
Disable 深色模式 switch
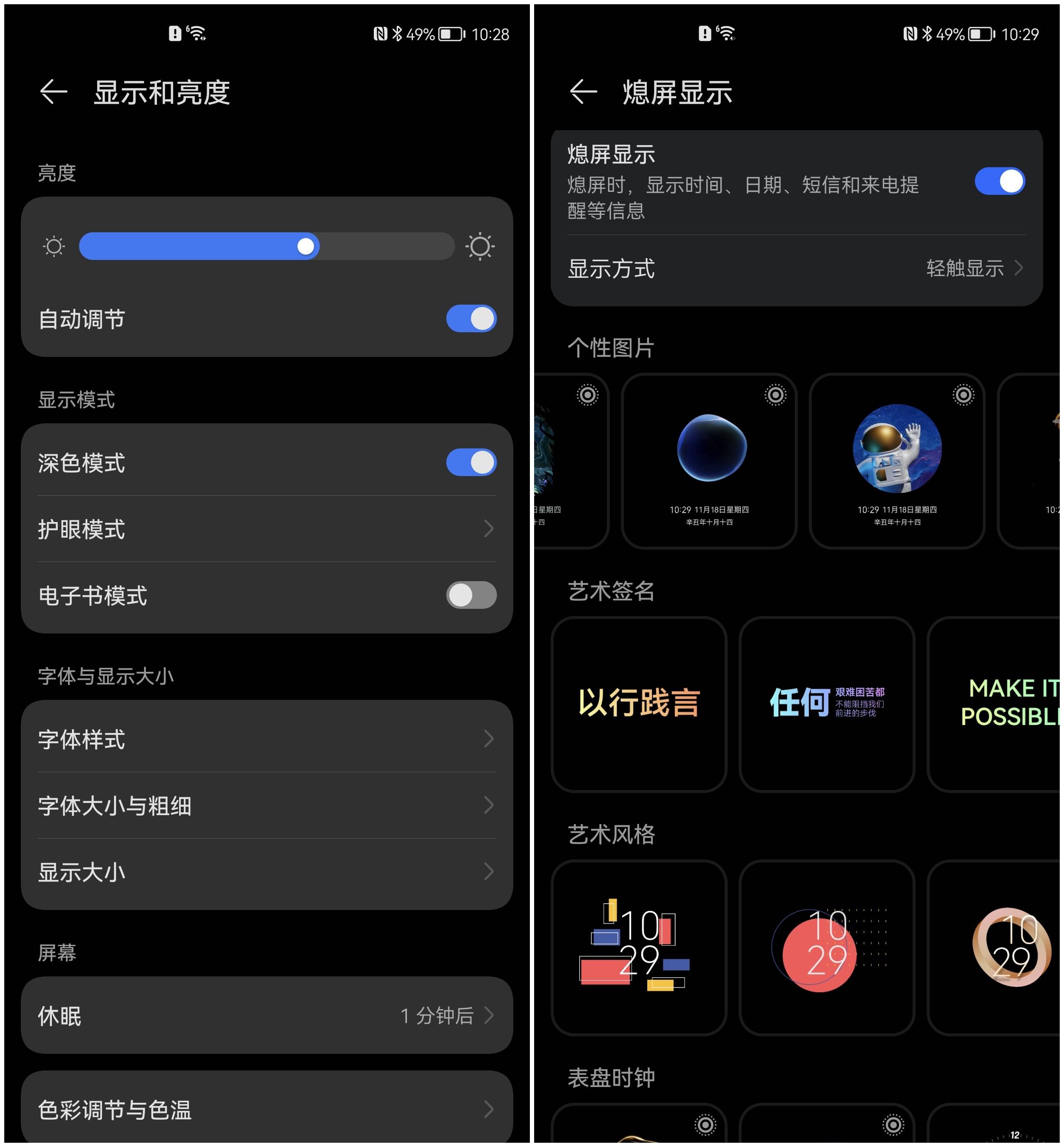[470, 462]
